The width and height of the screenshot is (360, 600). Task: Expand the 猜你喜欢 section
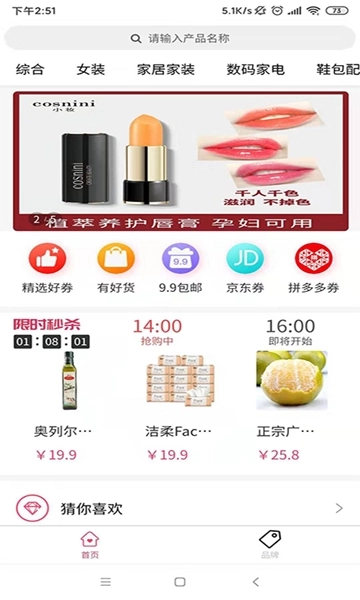(x=180, y=508)
